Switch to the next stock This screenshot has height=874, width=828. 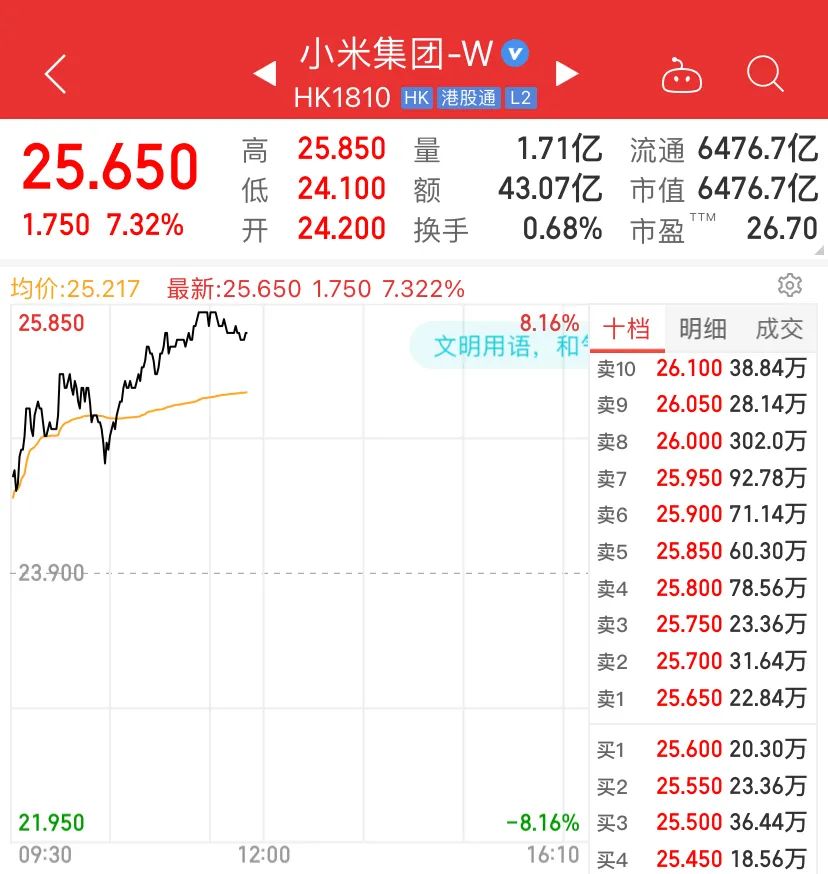click(567, 74)
